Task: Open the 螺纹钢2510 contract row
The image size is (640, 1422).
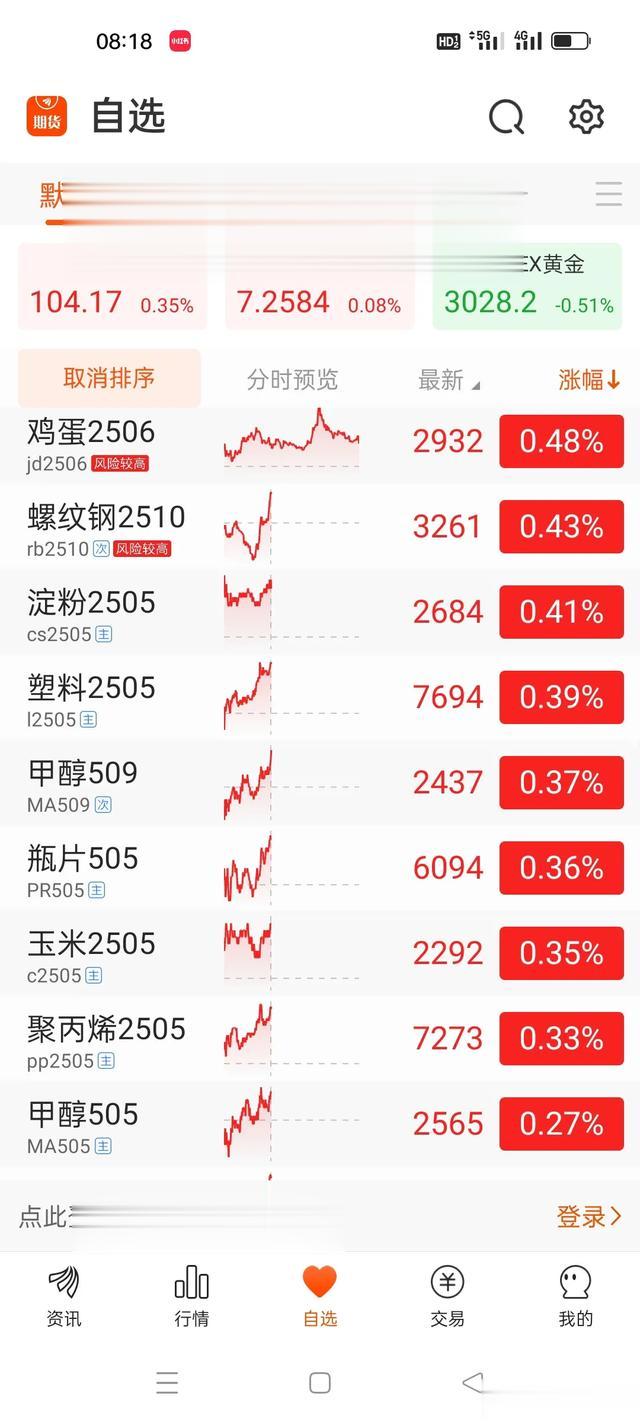Action: click(x=320, y=527)
